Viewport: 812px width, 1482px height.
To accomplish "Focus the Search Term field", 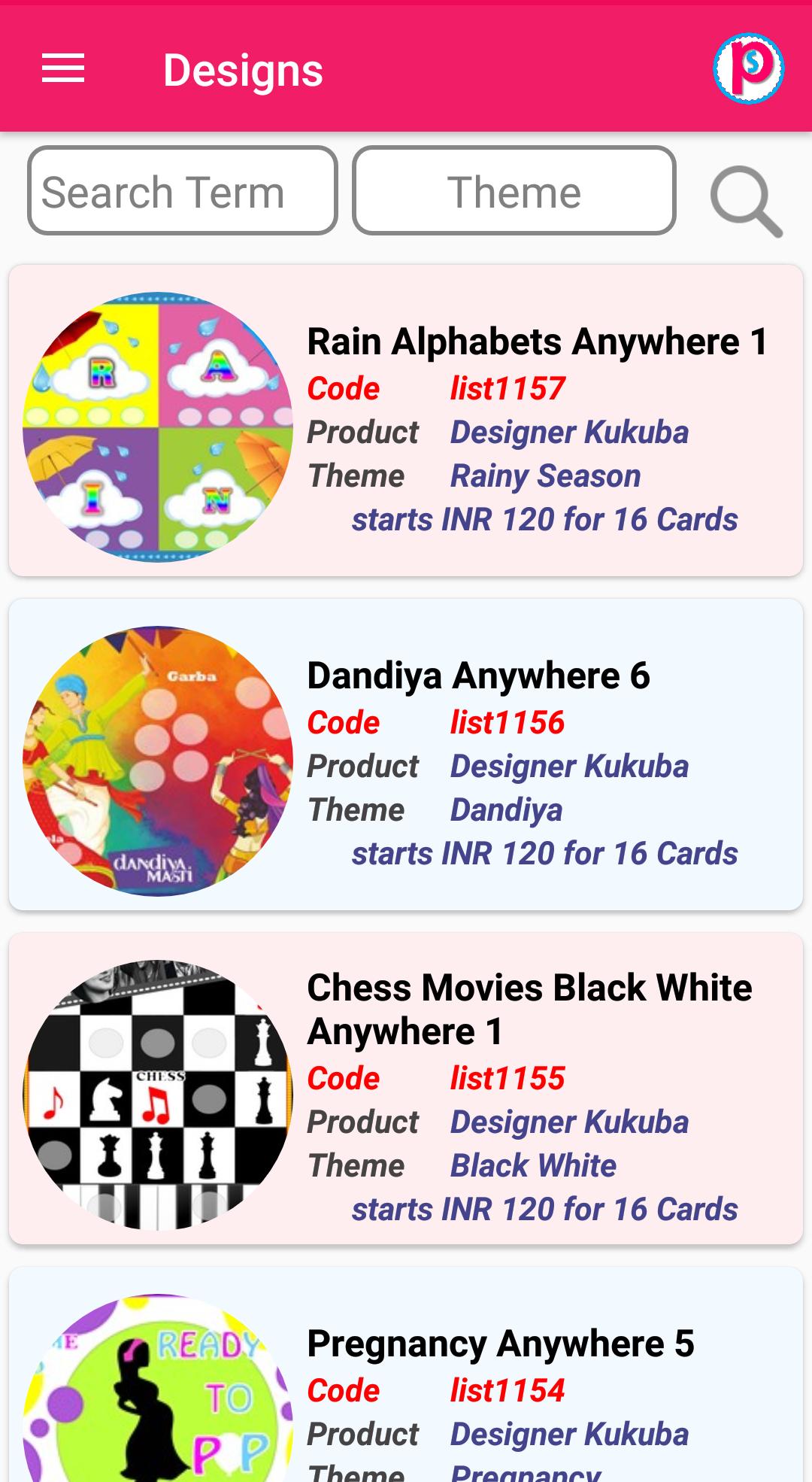I will coord(182,191).
